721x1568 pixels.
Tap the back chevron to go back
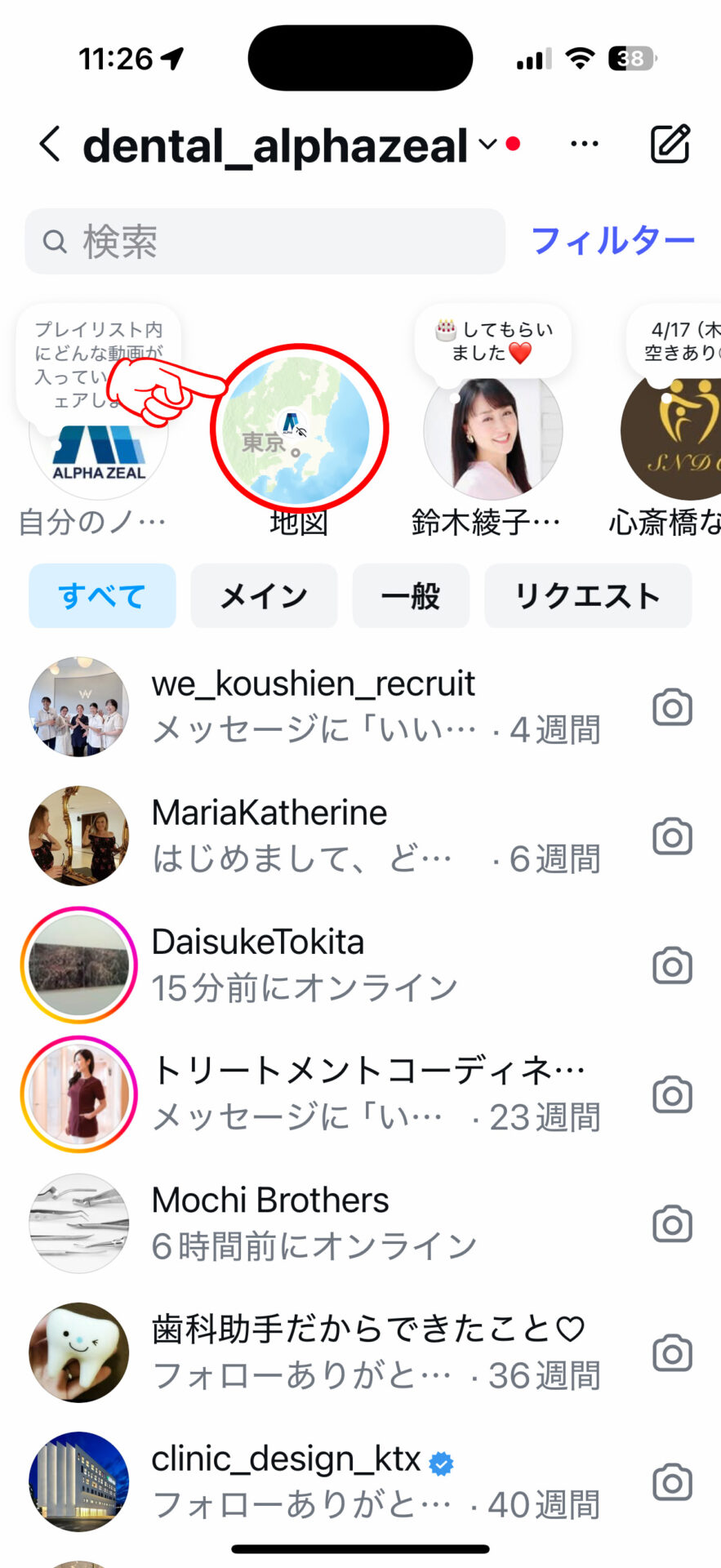coord(48,144)
